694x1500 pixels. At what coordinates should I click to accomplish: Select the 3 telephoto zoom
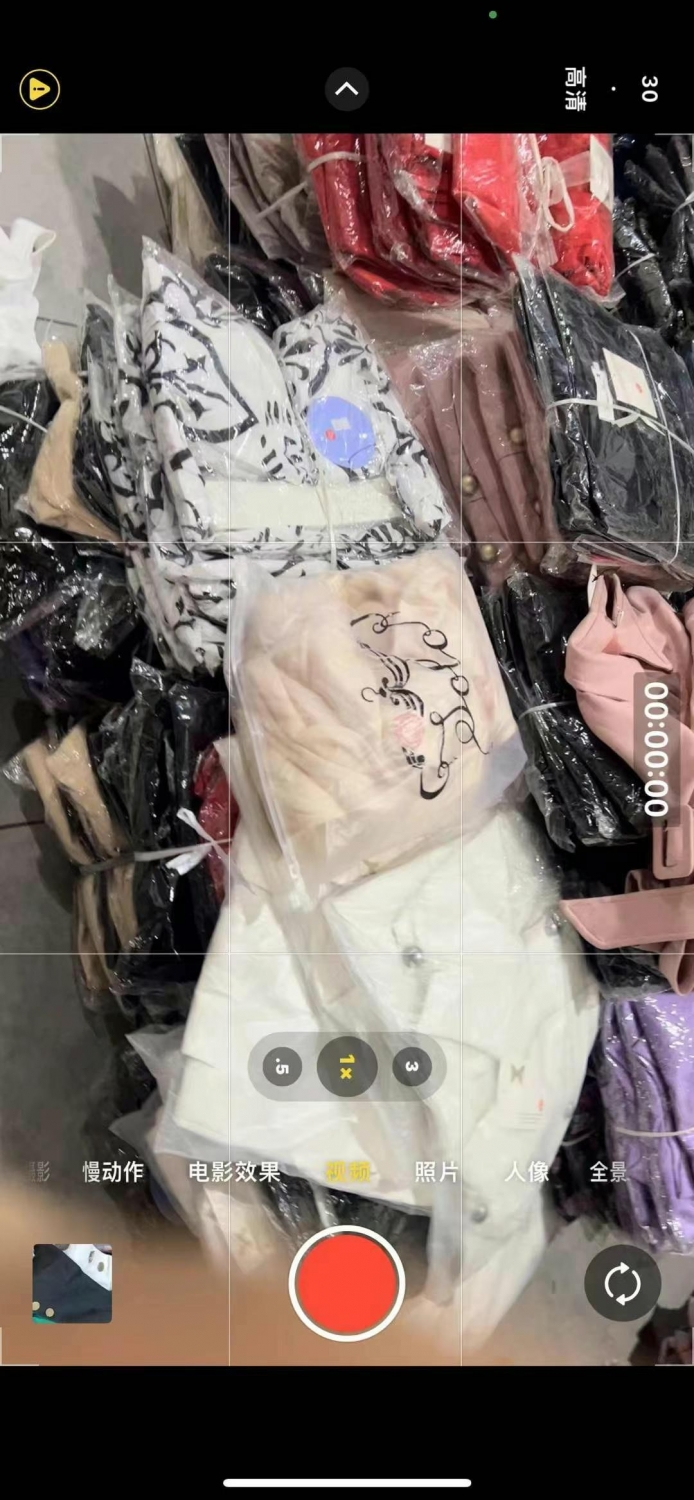click(411, 1067)
